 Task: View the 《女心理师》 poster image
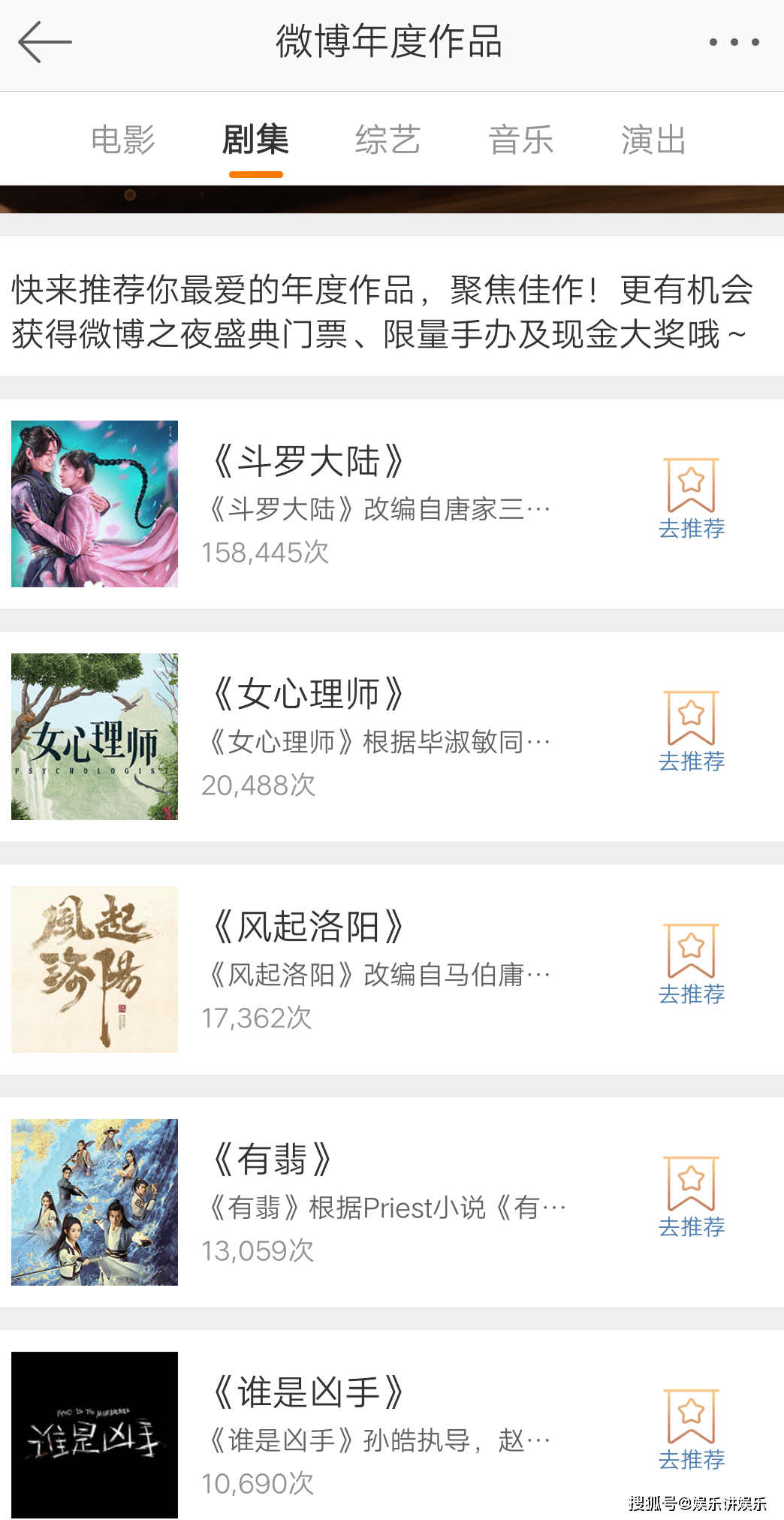click(95, 737)
